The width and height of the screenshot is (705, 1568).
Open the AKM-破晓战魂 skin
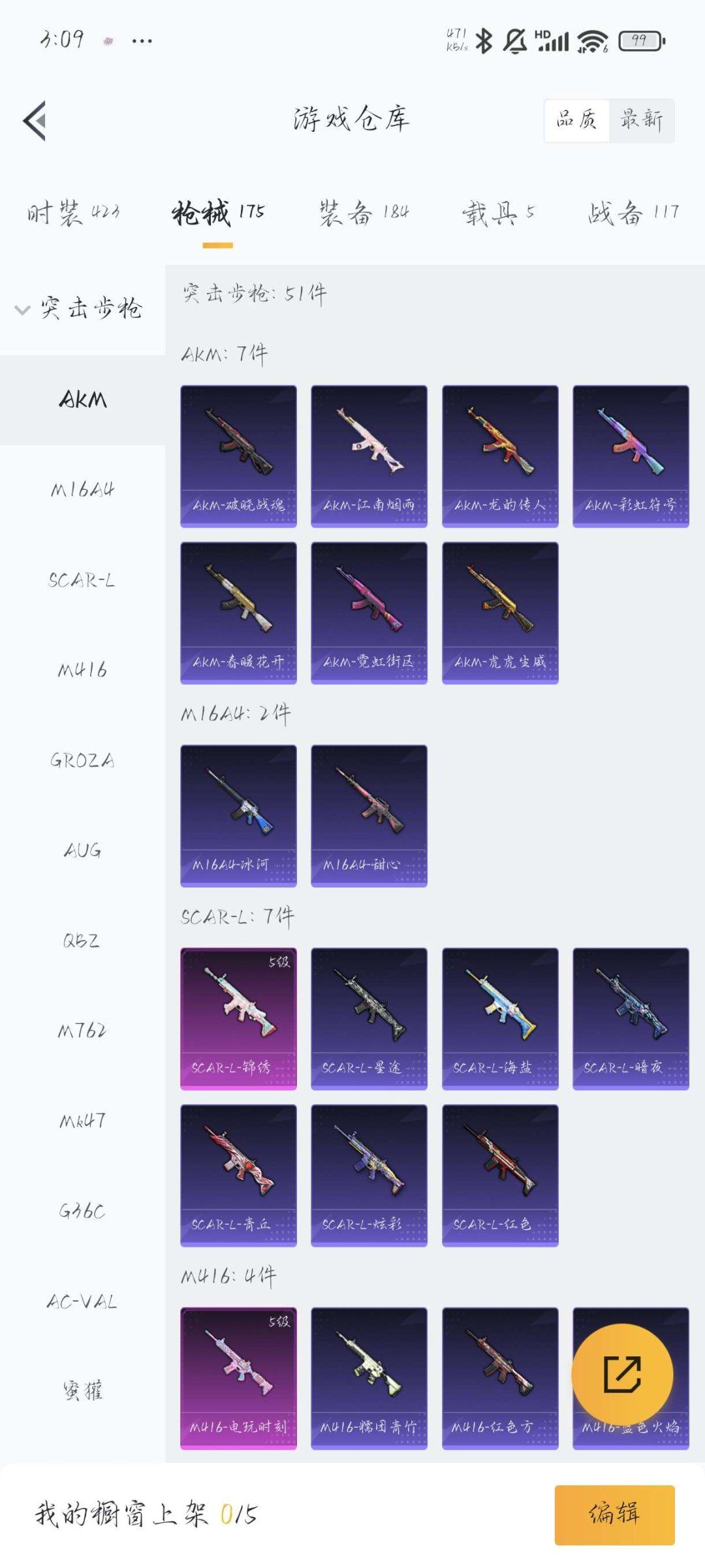coord(238,456)
